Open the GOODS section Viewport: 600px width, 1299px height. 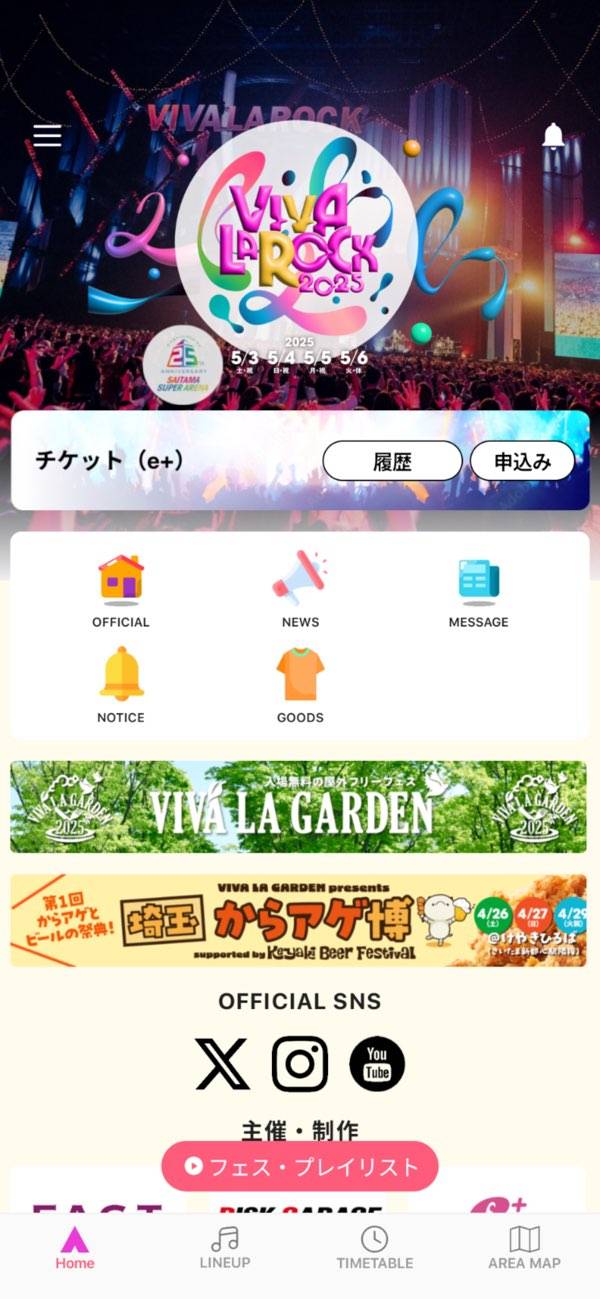(x=300, y=685)
